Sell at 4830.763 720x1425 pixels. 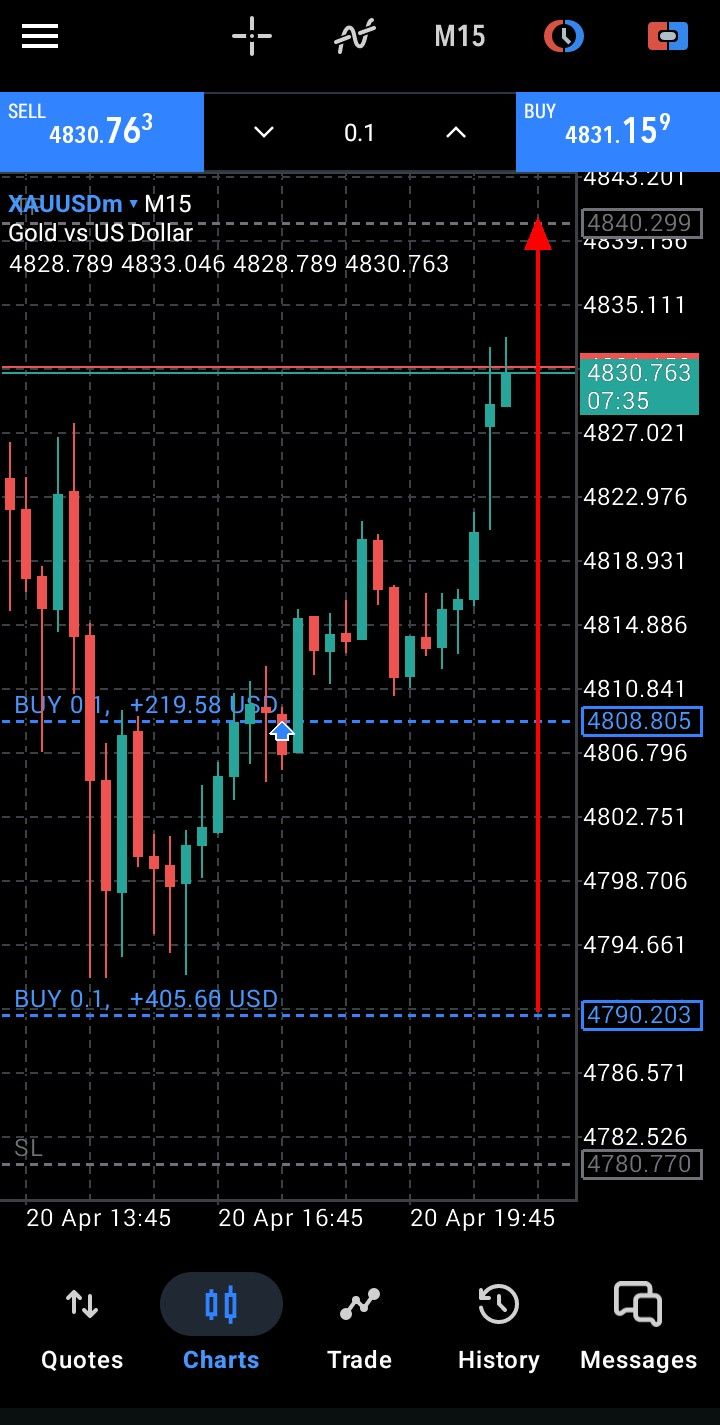pyautogui.click(x=101, y=132)
